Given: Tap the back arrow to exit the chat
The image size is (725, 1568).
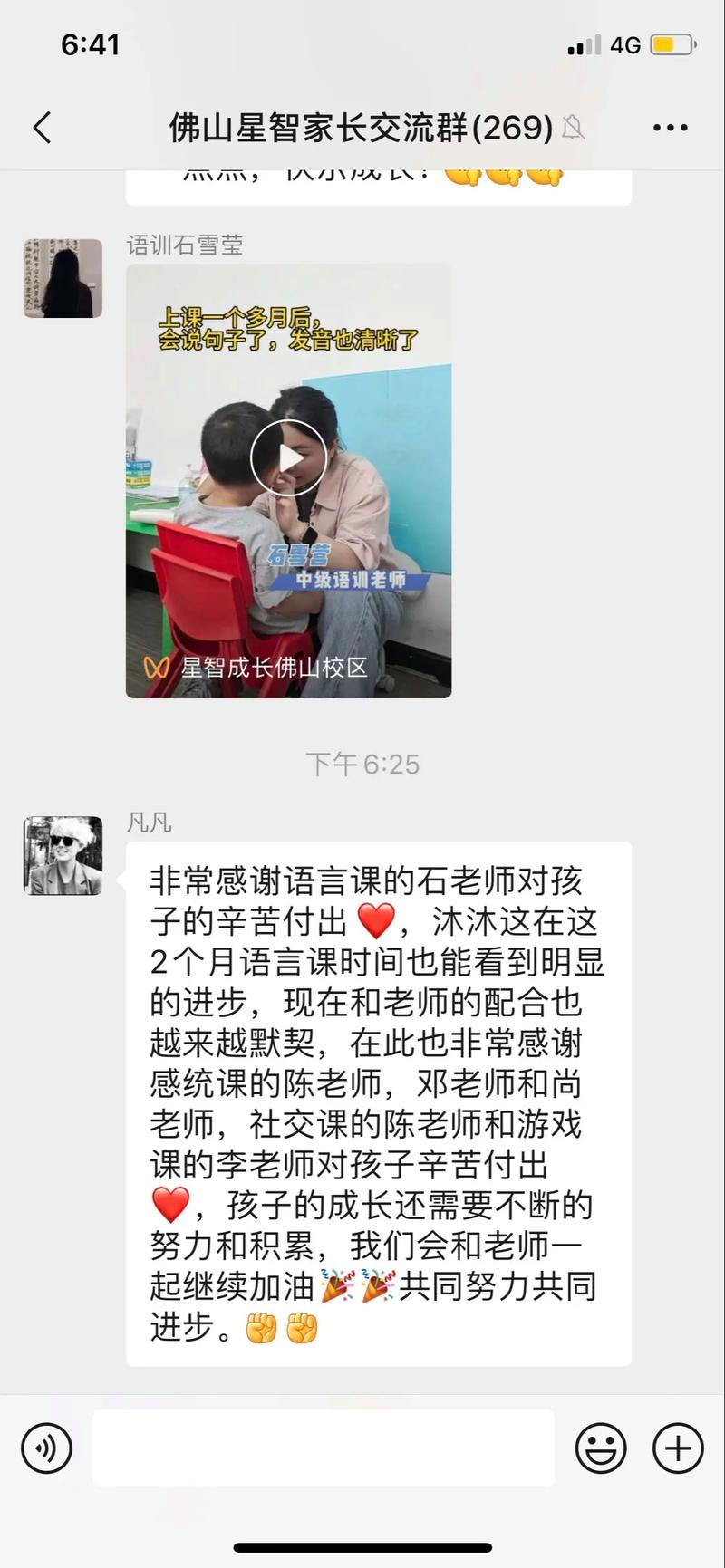Looking at the screenshot, I should tap(41, 127).
